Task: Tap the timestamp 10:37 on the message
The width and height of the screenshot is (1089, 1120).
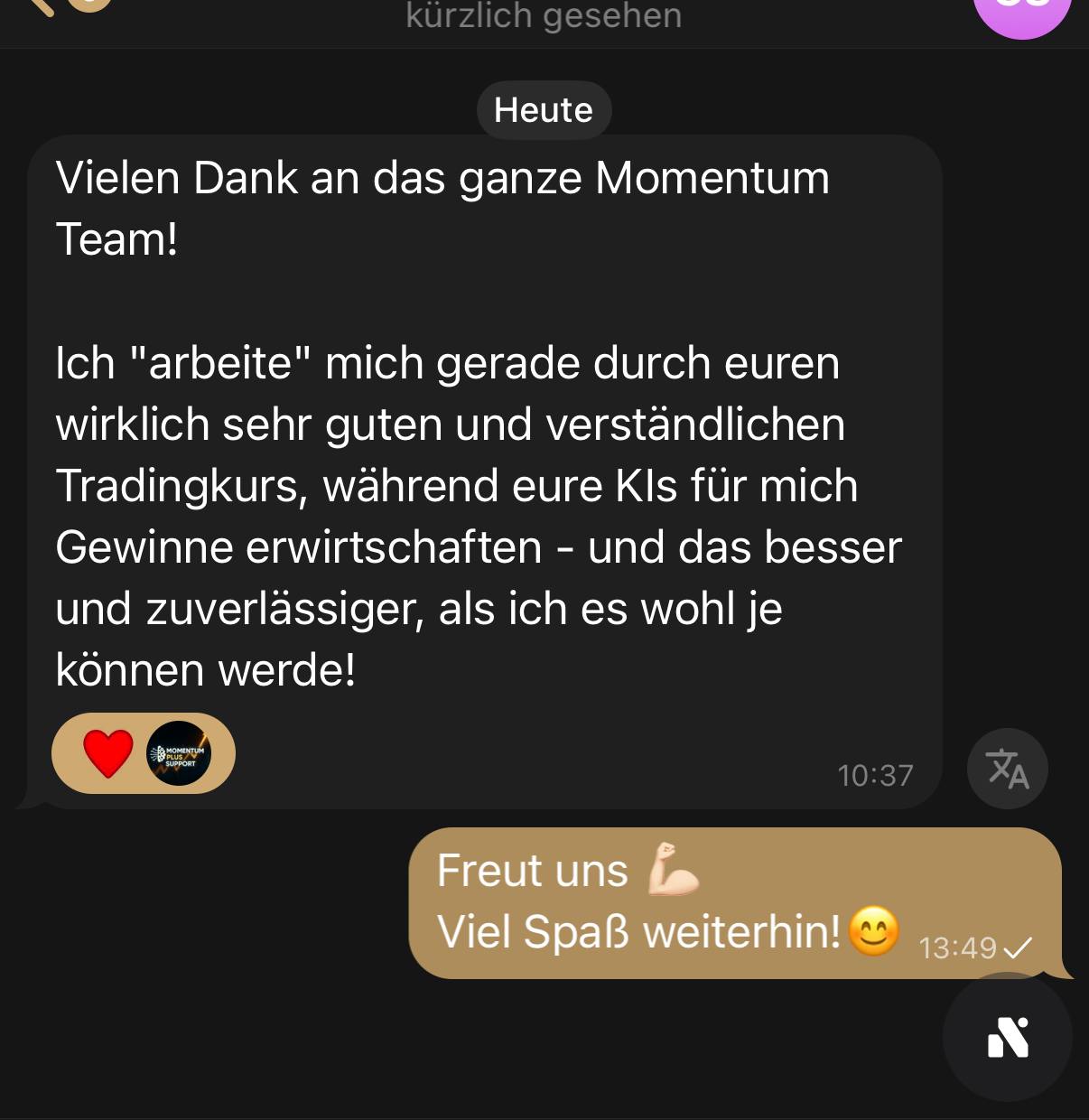Action: tap(875, 773)
